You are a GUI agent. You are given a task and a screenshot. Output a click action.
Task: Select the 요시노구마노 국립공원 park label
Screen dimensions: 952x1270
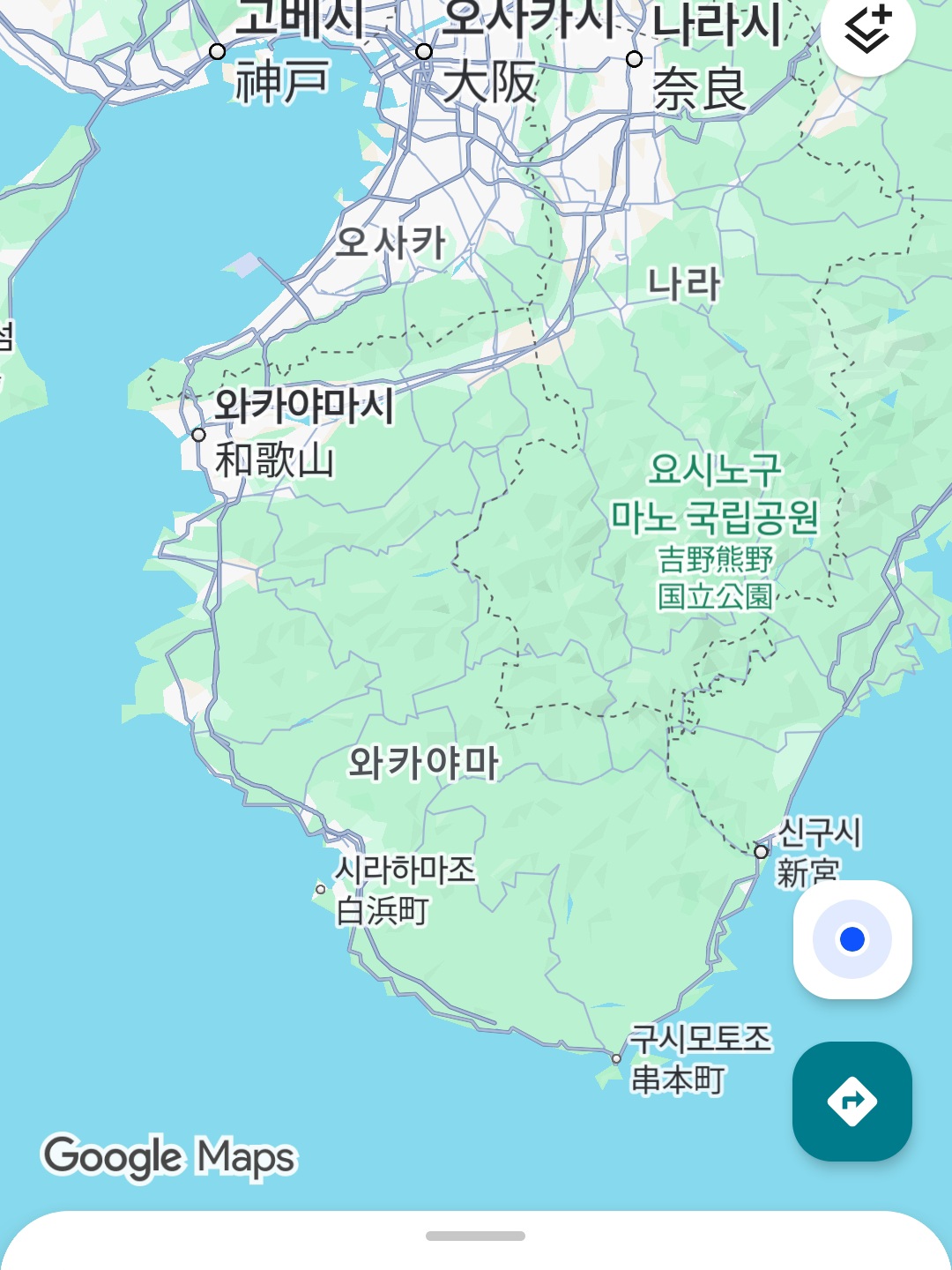(716, 493)
